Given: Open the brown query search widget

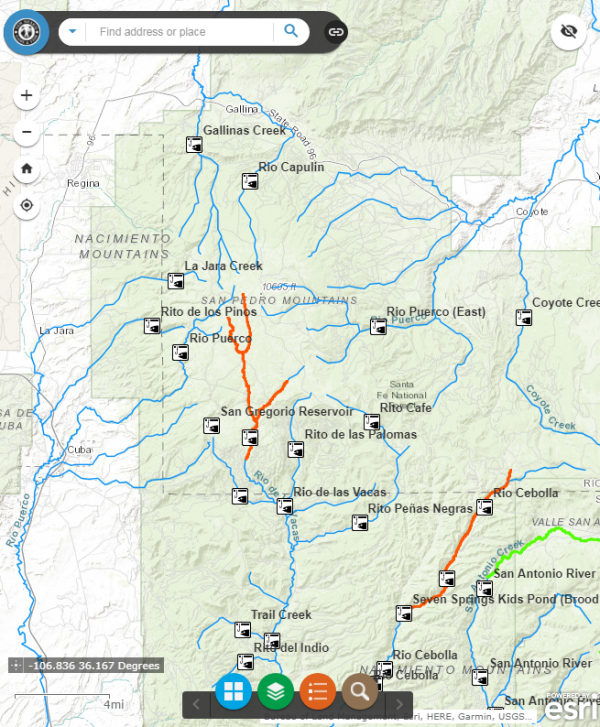Looking at the screenshot, I should 360,691.
